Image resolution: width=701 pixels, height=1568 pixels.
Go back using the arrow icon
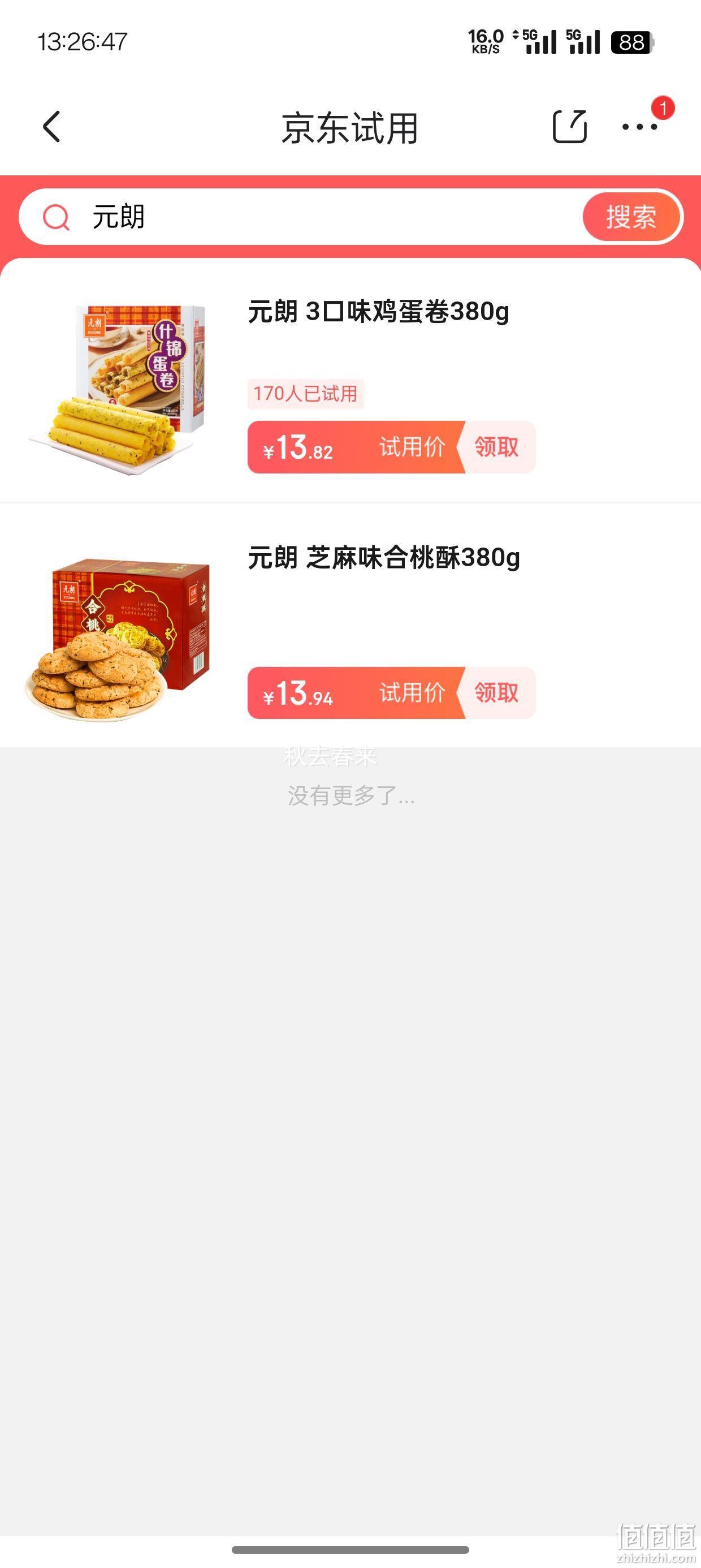click(x=53, y=127)
